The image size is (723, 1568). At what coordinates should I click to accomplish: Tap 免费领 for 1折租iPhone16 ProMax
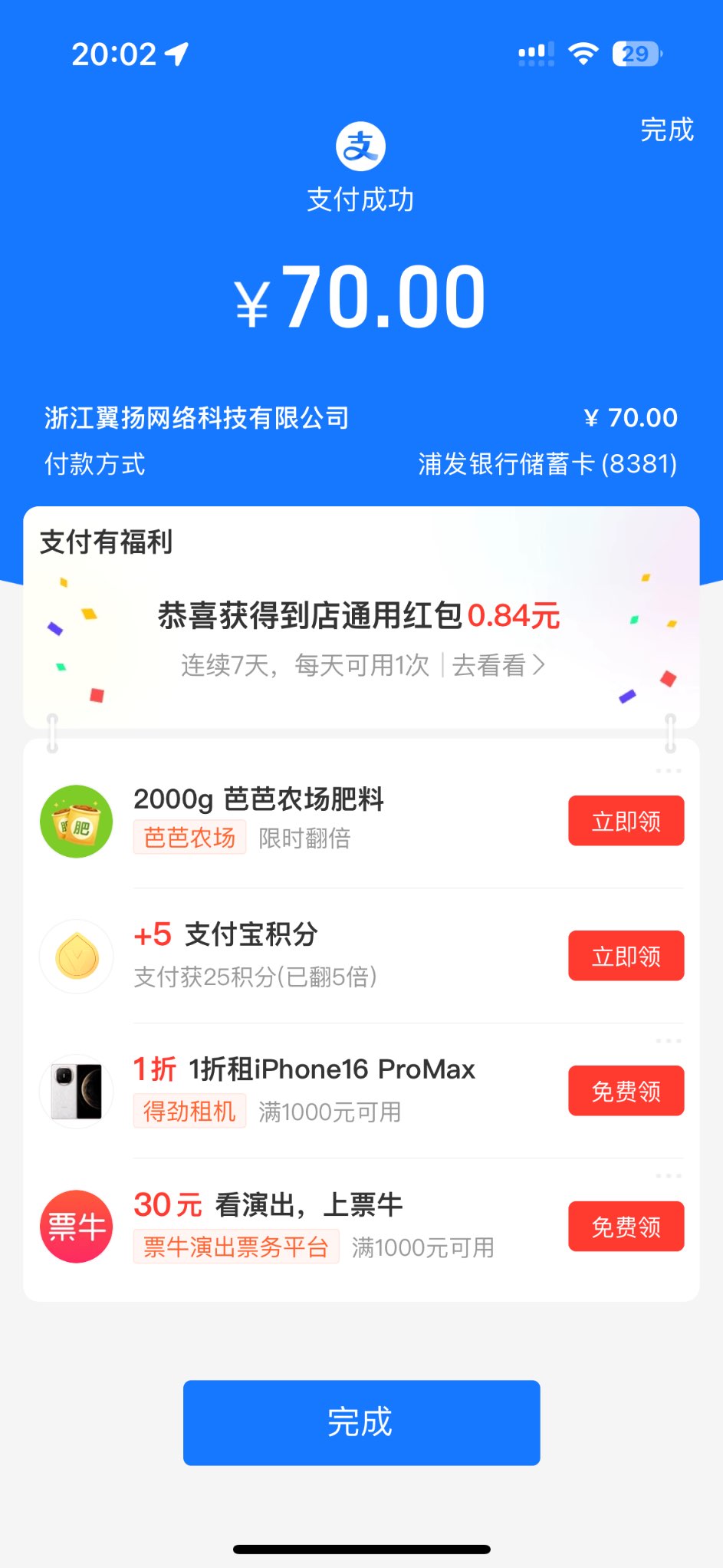[626, 1091]
